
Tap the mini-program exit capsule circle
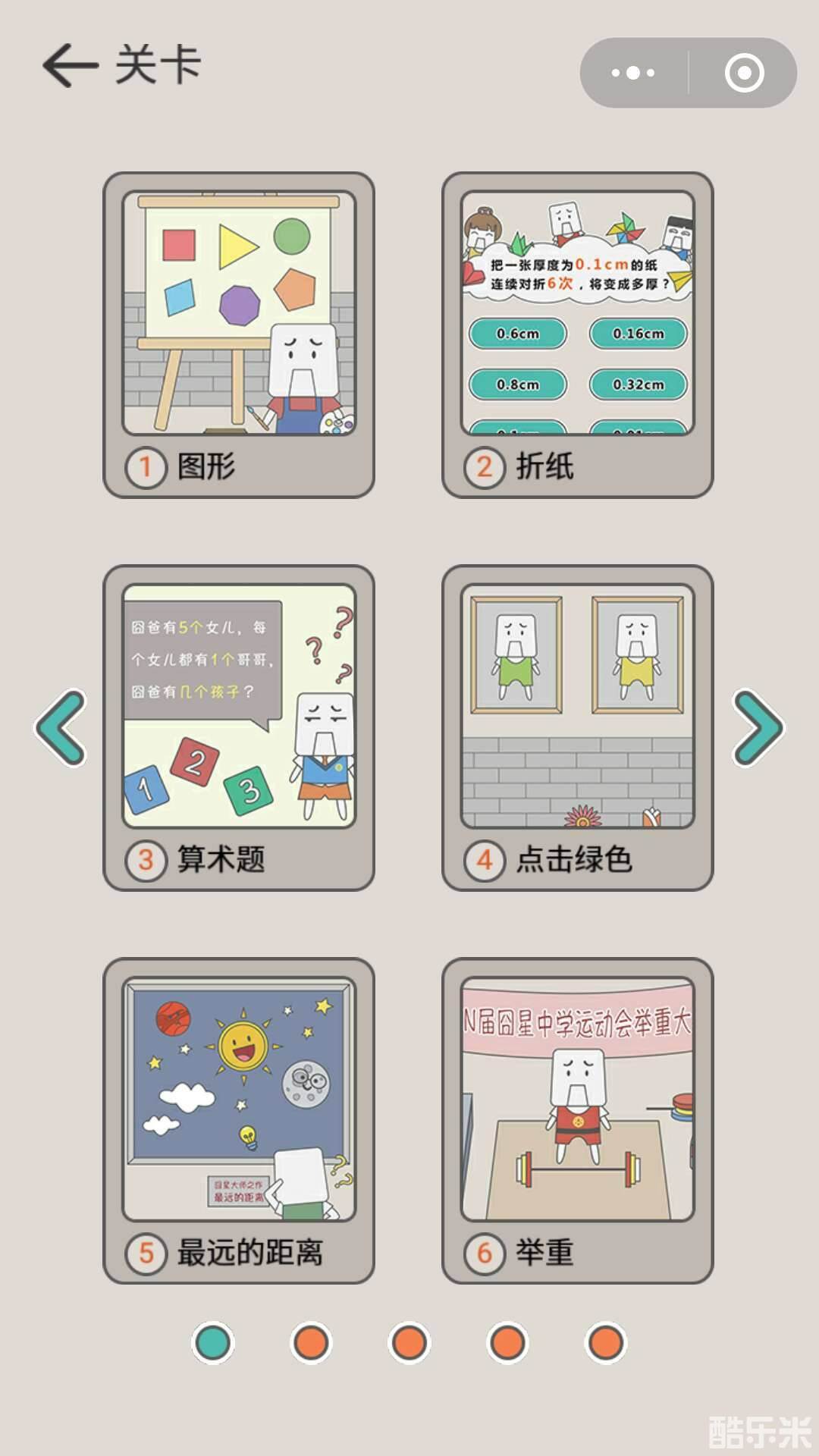click(x=746, y=72)
